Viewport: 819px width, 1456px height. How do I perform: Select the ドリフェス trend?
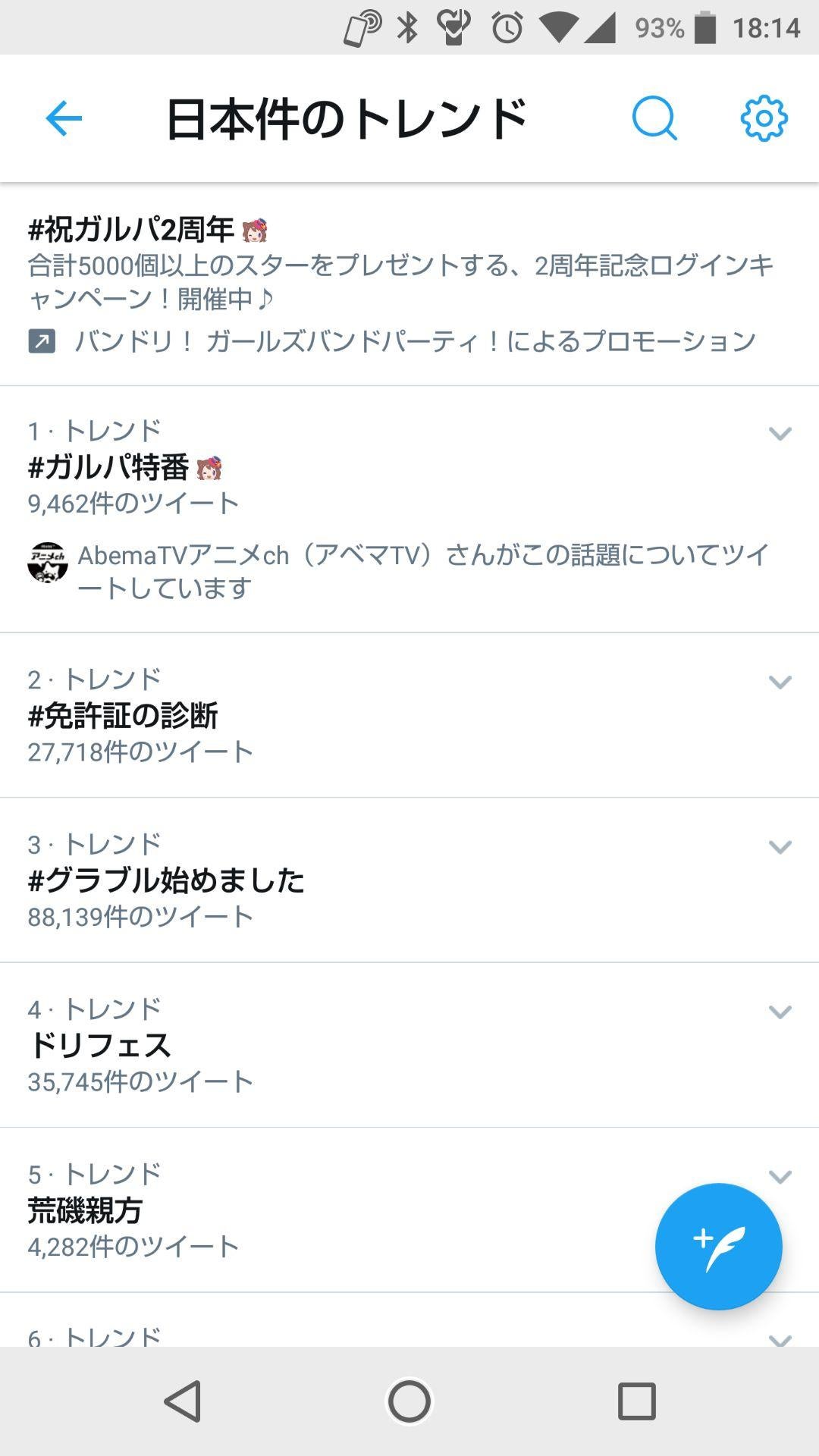tap(99, 1045)
